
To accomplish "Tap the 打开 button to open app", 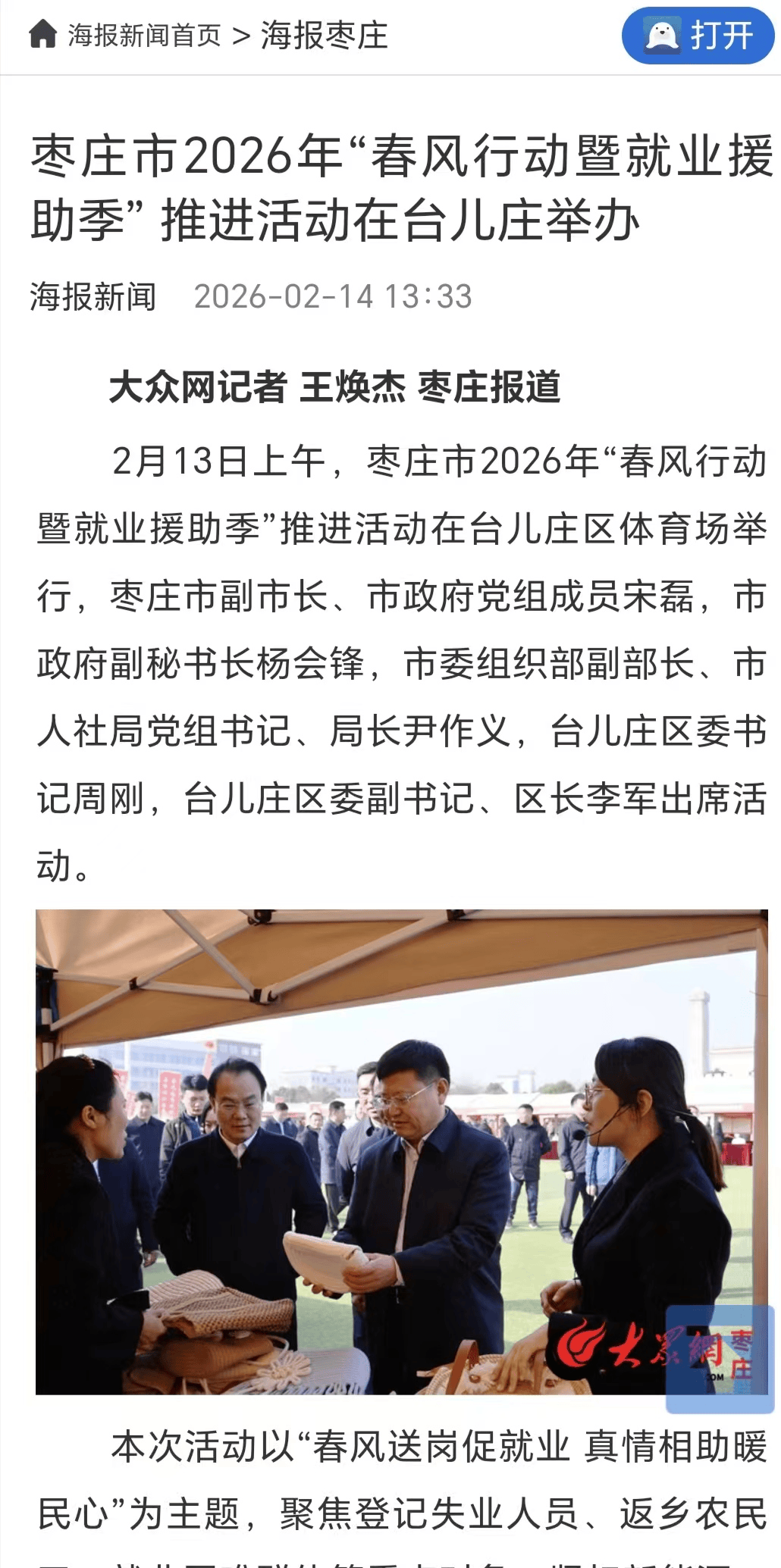I will (x=698, y=36).
